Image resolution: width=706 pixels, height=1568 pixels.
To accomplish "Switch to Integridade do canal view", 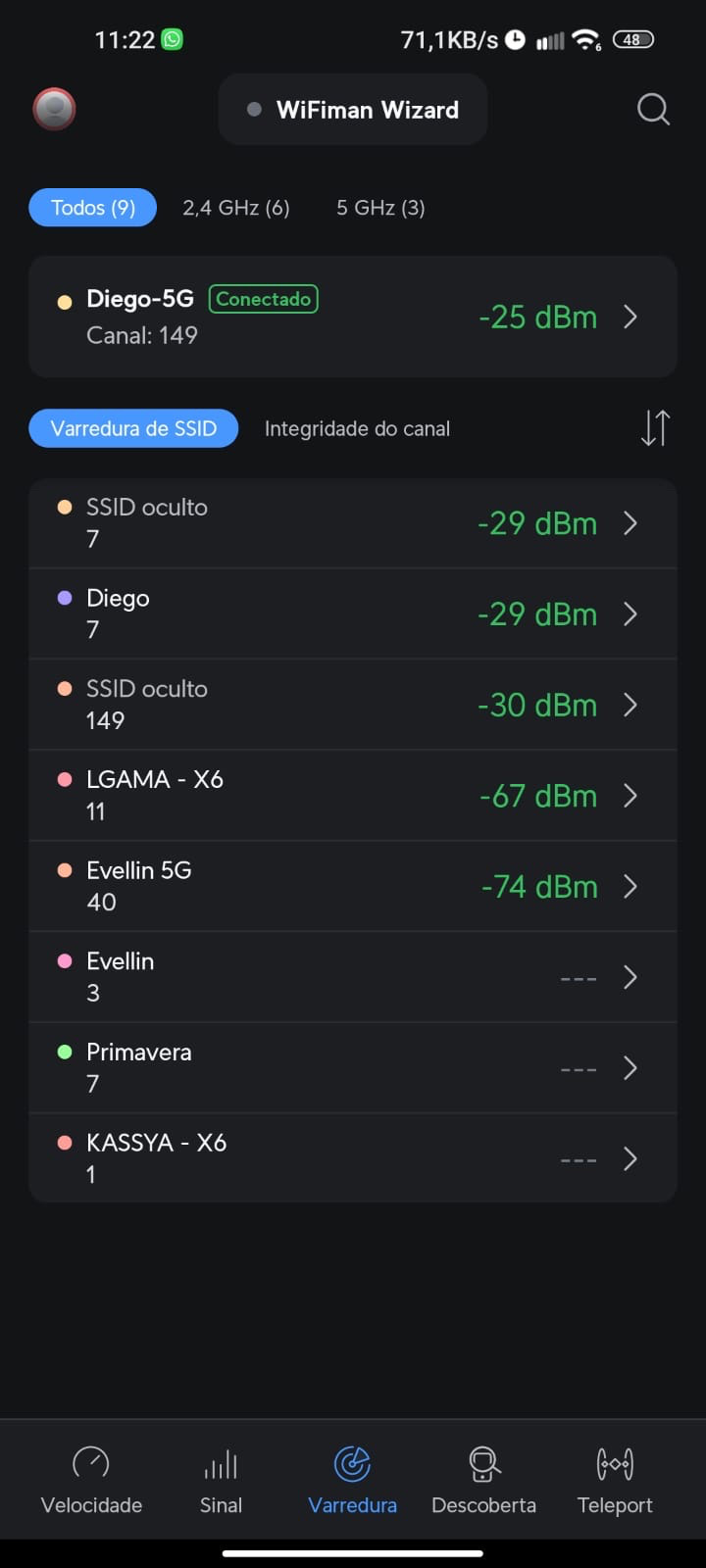I will 357,428.
